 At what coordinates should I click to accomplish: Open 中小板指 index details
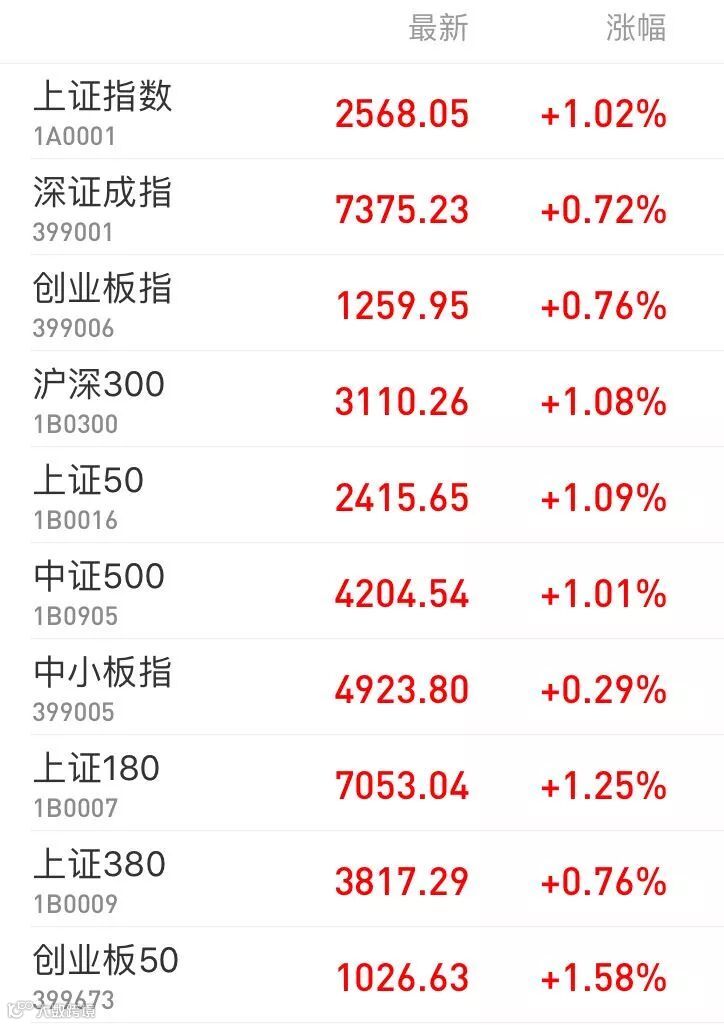tap(362, 687)
